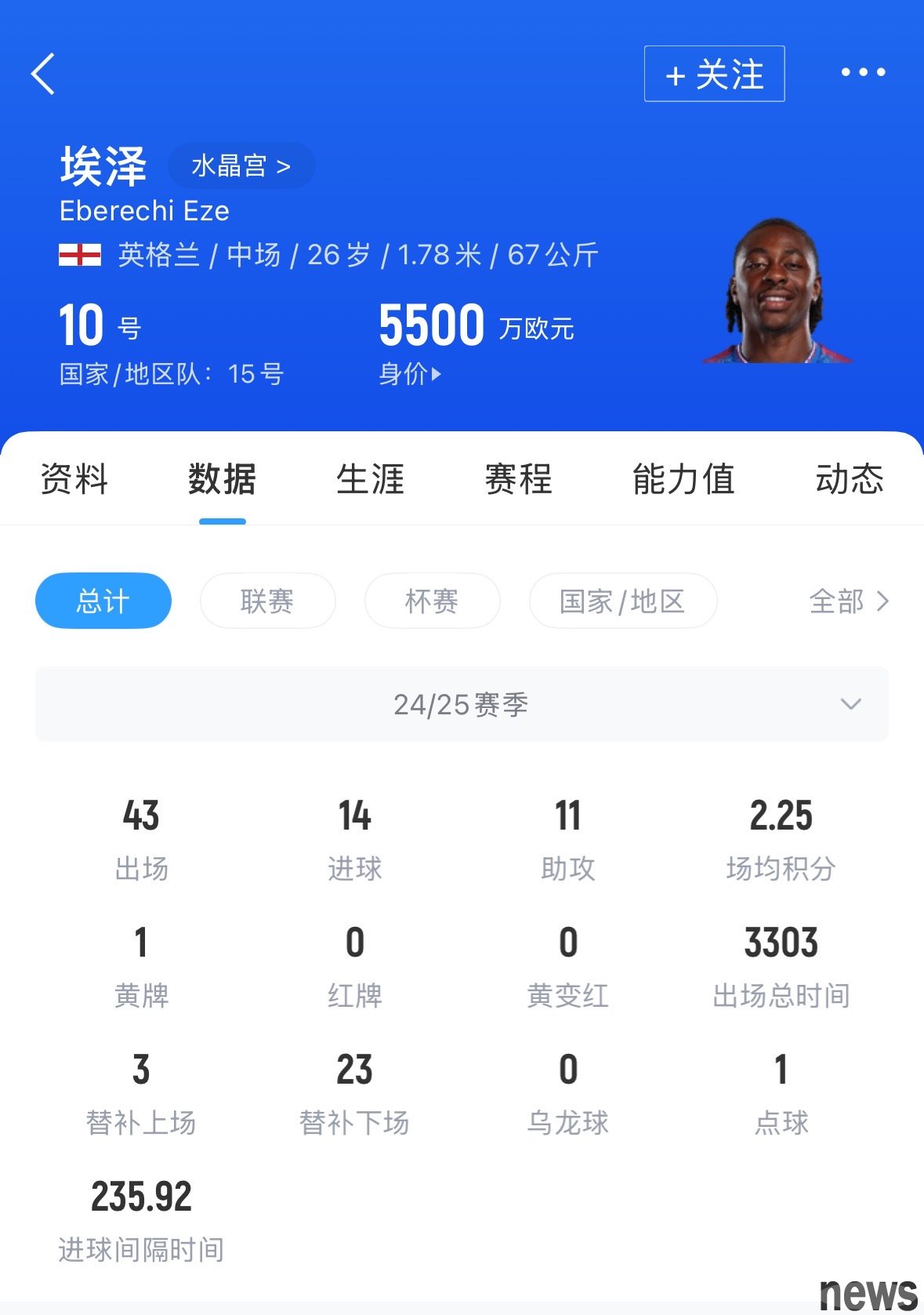
Task: Switch to the 数据 tab
Action: [222, 479]
